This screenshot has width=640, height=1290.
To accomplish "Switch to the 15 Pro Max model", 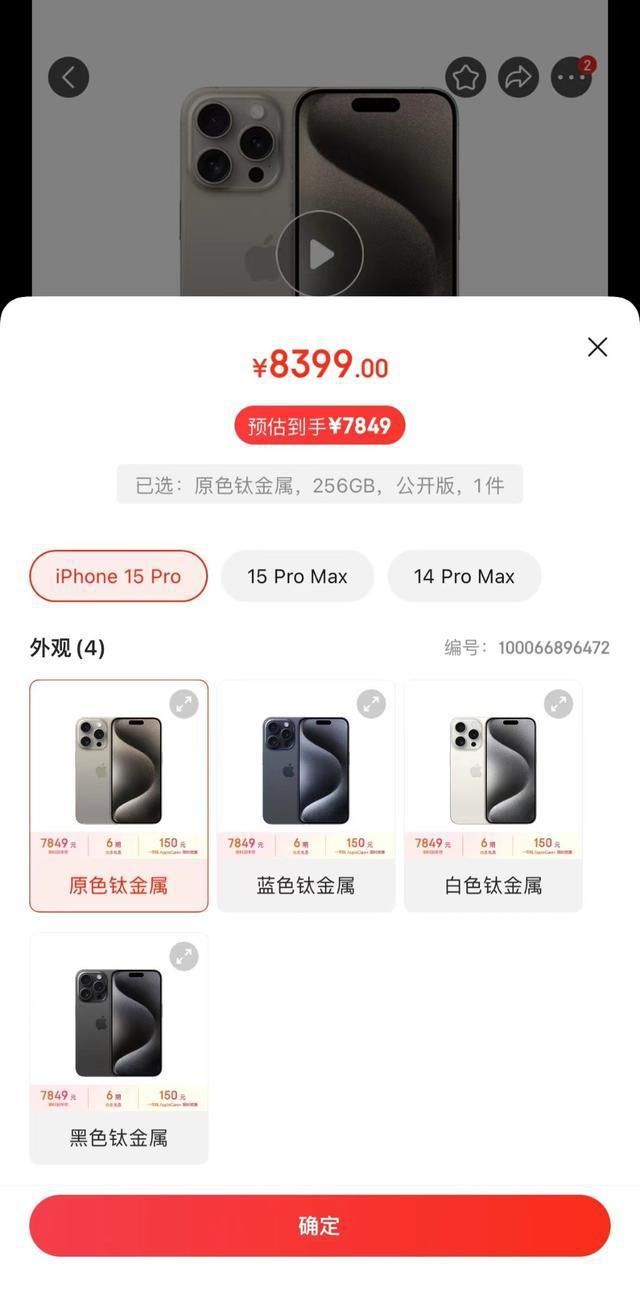I will (x=297, y=576).
